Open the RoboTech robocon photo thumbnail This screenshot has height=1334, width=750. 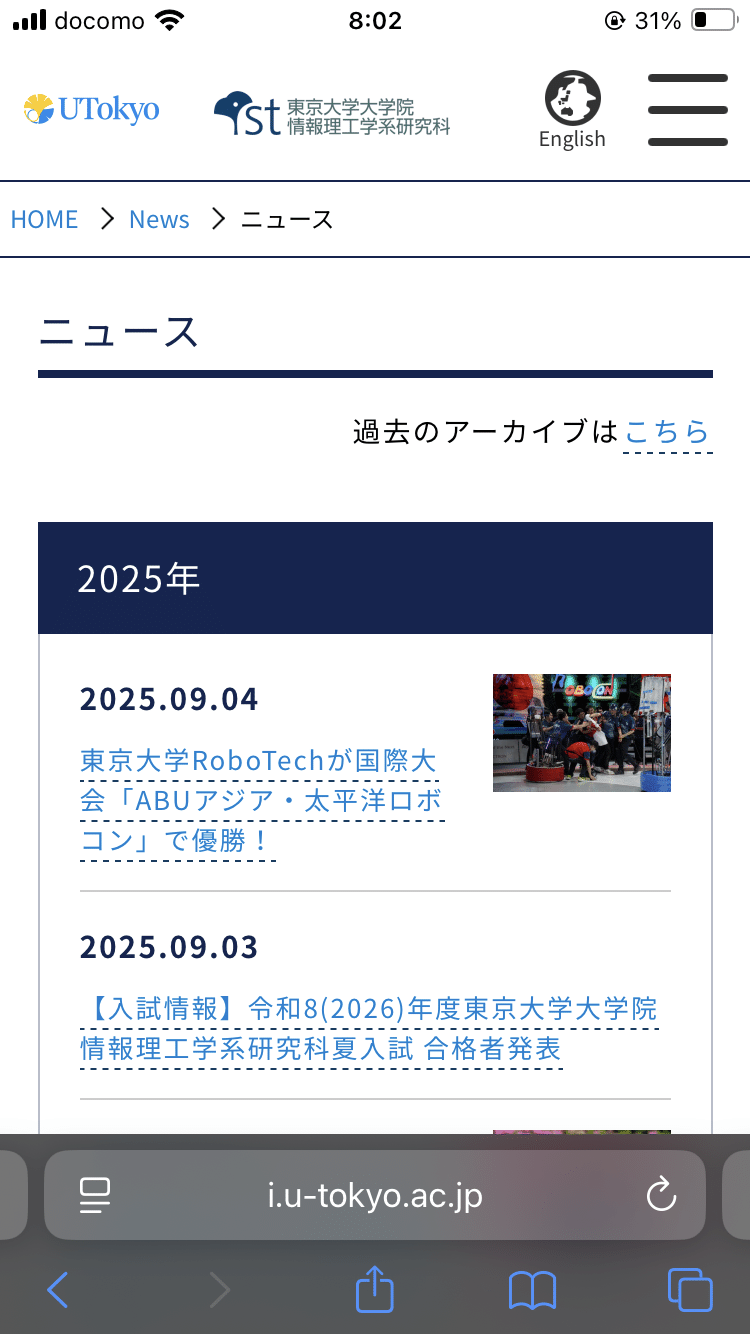point(581,733)
